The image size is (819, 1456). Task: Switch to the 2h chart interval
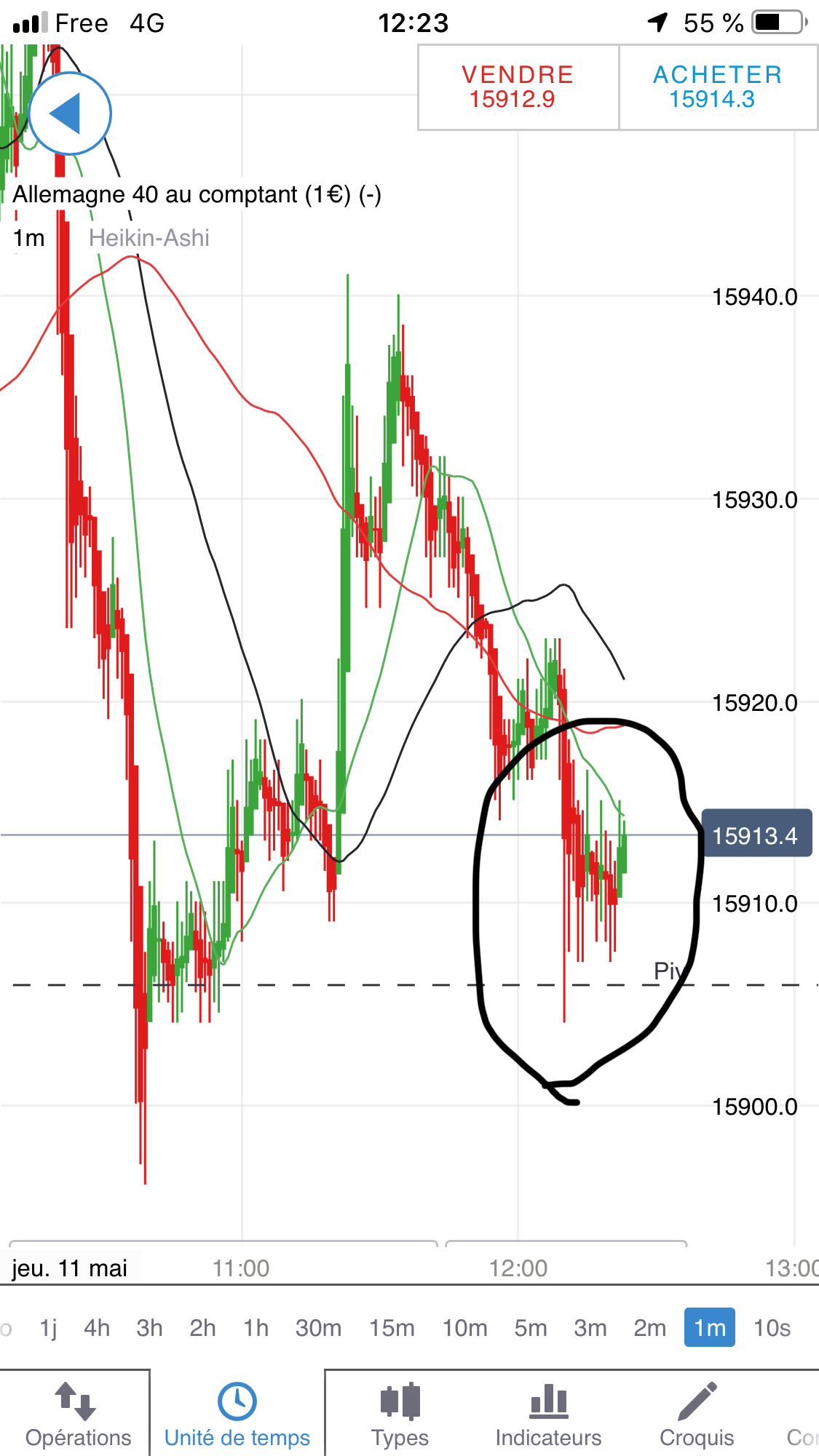point(202,1328)
